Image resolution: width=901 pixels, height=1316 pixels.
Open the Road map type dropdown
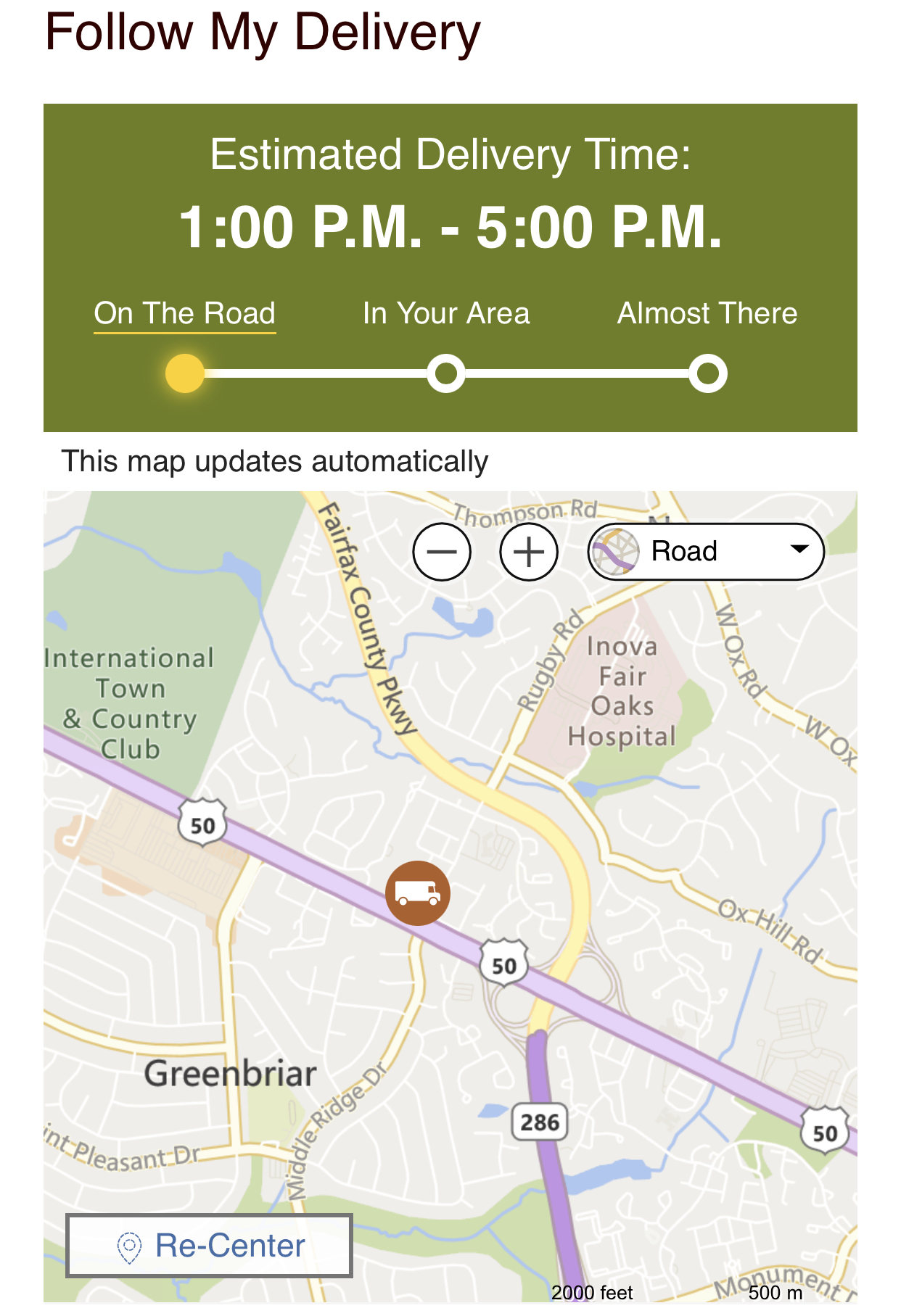click(706, 552)
